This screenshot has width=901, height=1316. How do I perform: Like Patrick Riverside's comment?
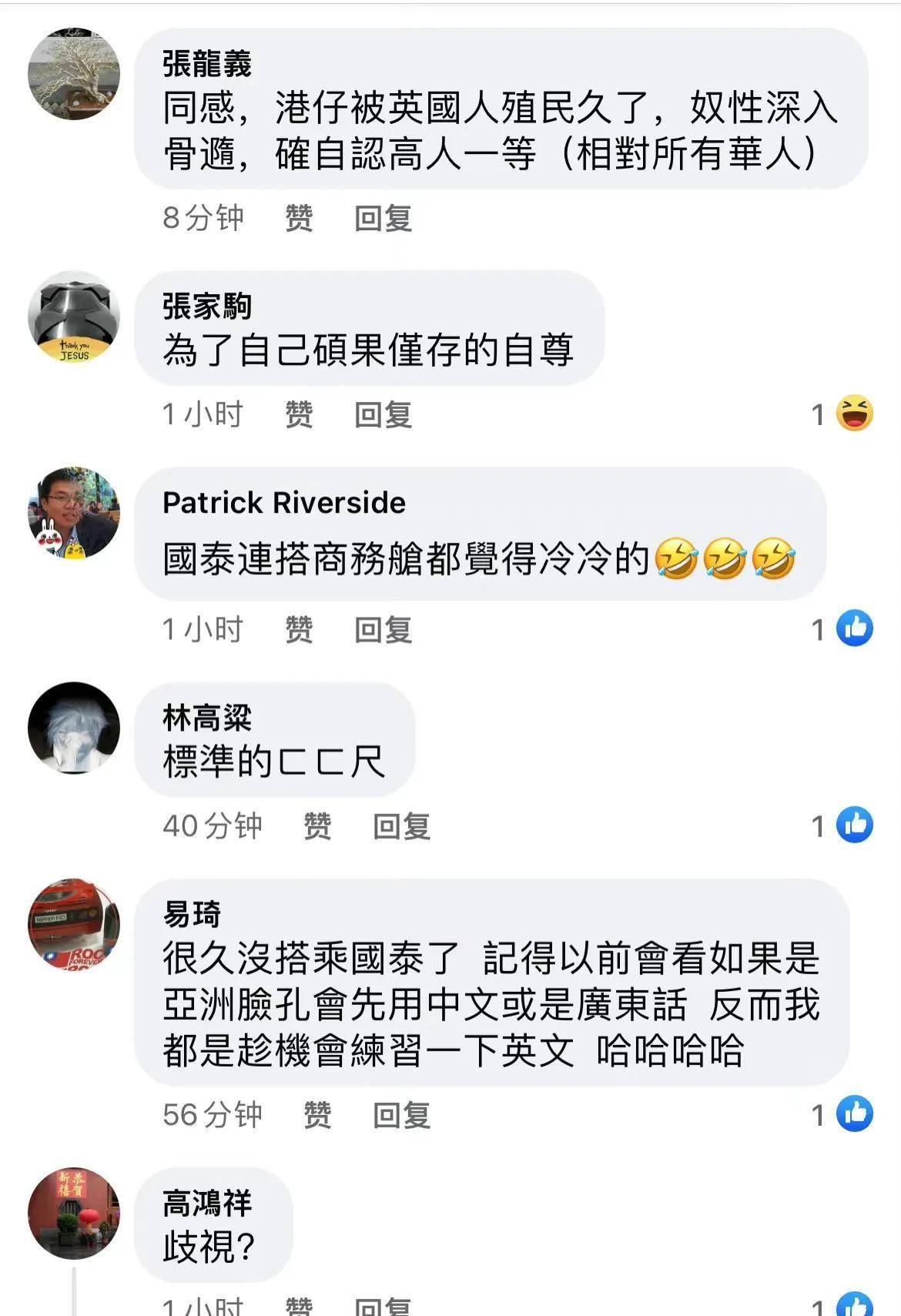point(299,629)
